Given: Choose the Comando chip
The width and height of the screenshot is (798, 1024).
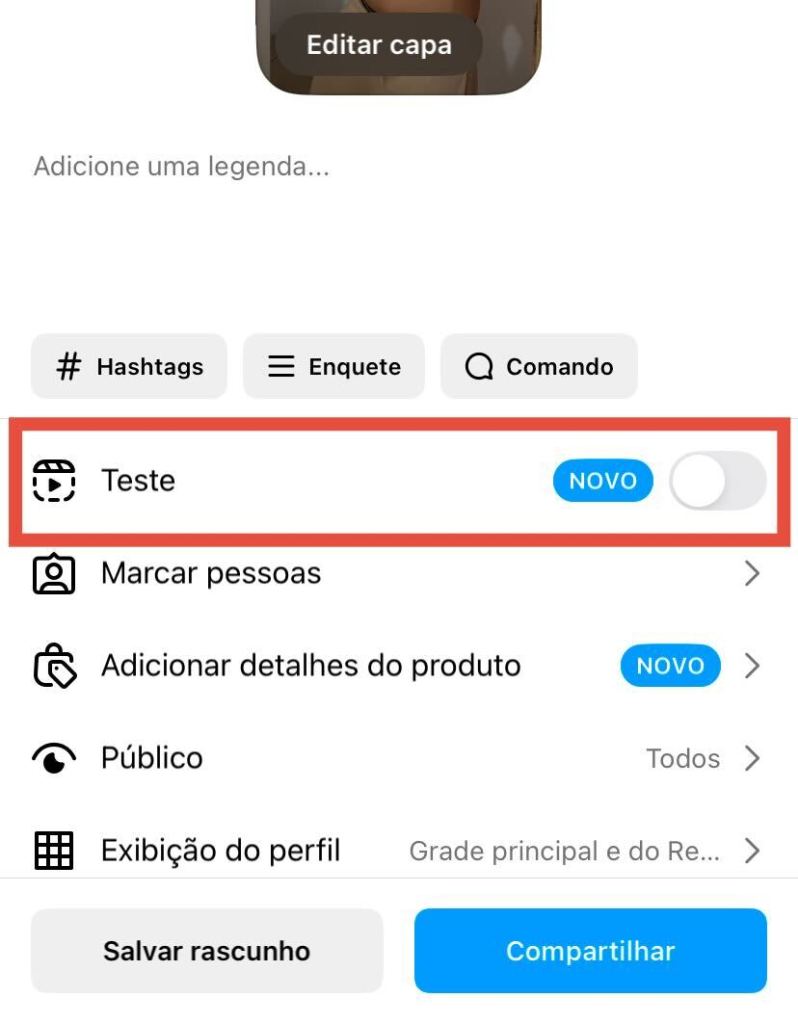Looking at the screenshot, I should (539, 367).
